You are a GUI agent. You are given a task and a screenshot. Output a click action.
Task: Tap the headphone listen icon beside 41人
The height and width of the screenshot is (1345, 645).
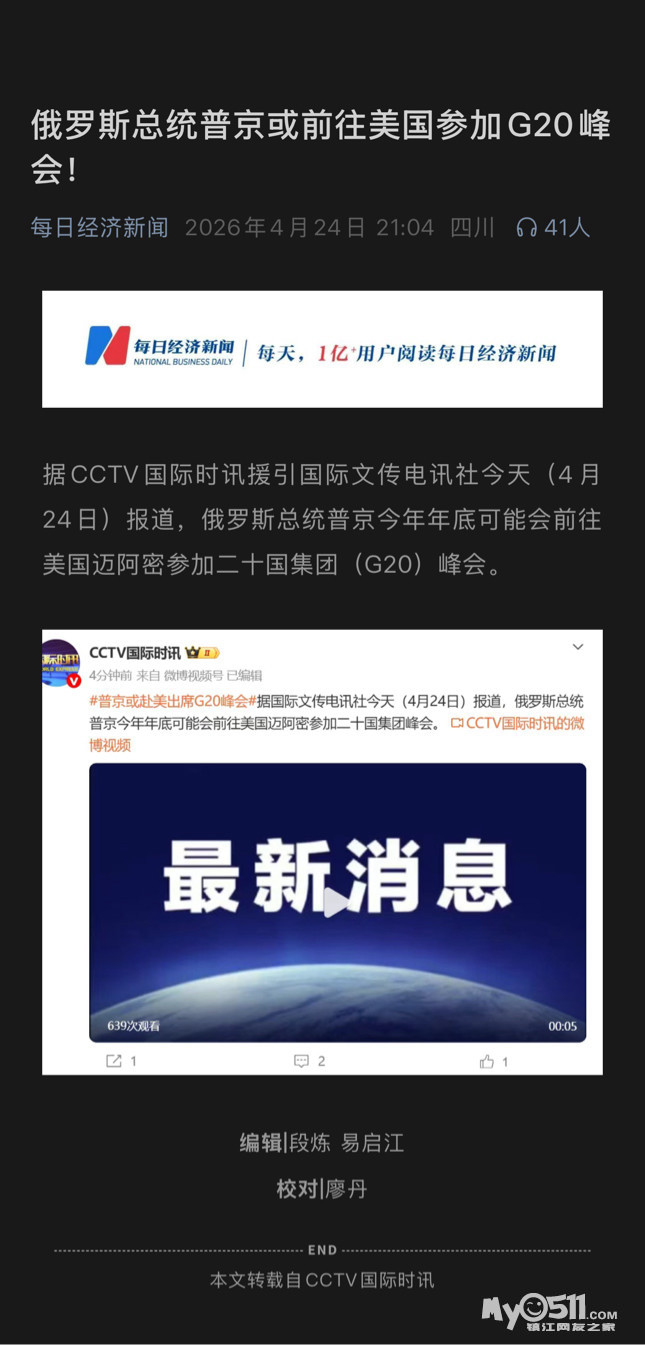[526, 228]
